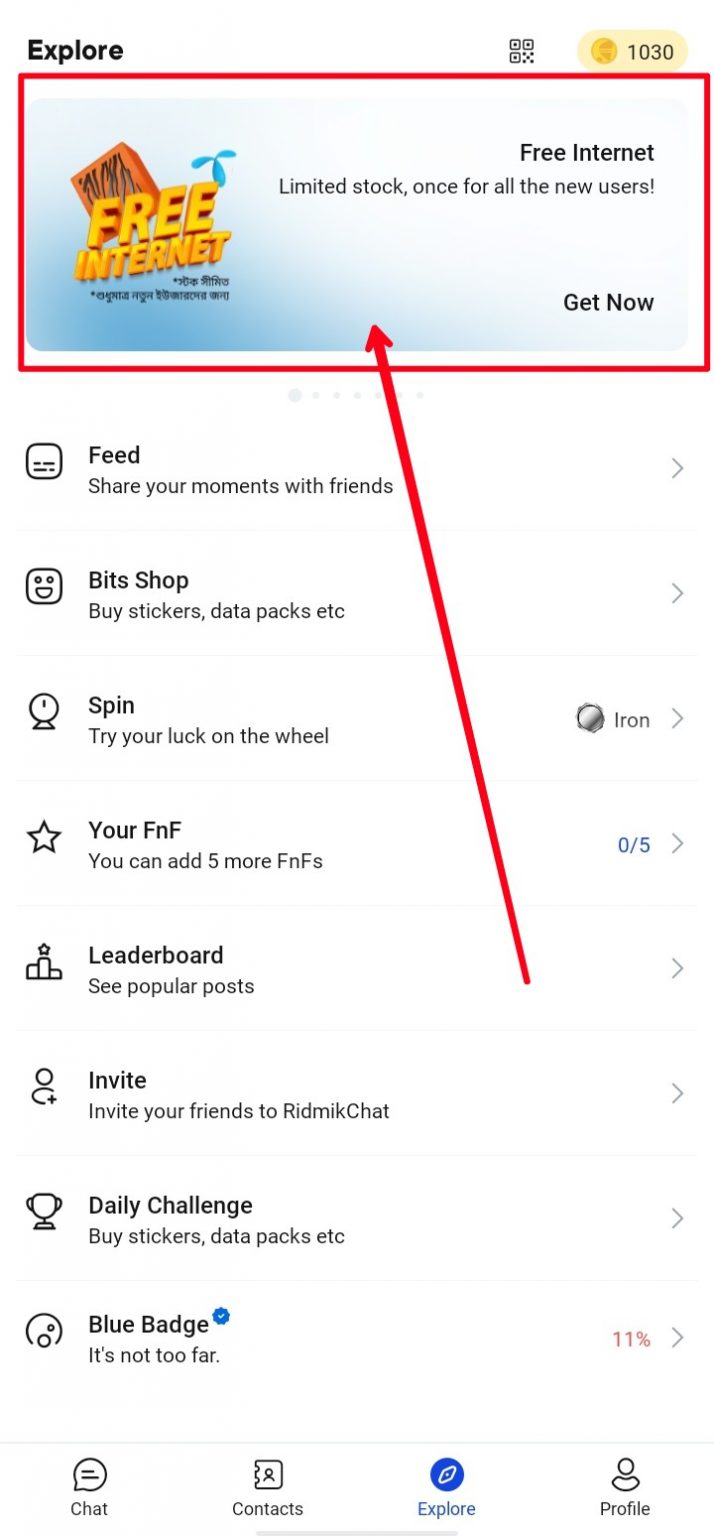This screenshot has width=714, height=1536.
Task: Open Spin to try the wheel
Action: click(x=357, y=719)
